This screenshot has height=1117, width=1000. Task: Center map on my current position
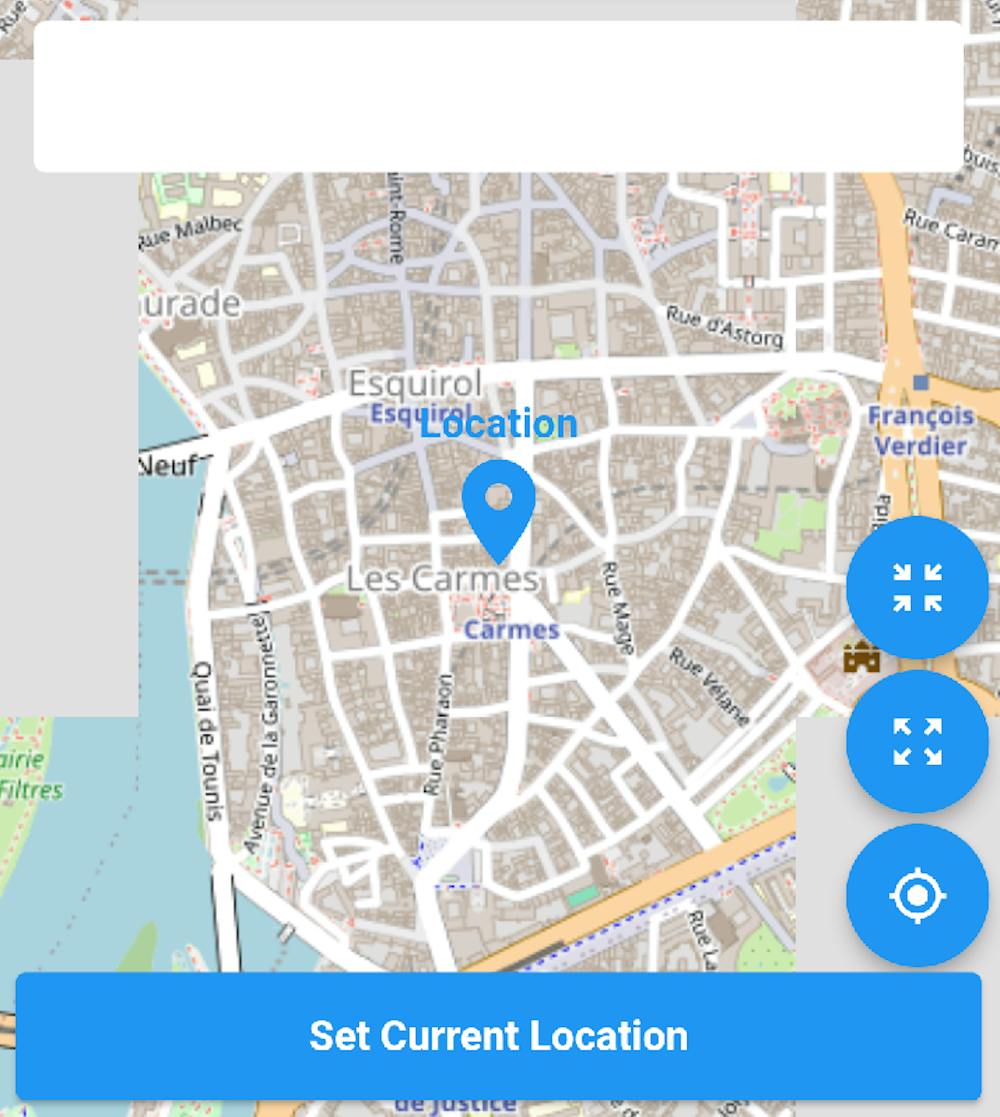tap(917, 895)
